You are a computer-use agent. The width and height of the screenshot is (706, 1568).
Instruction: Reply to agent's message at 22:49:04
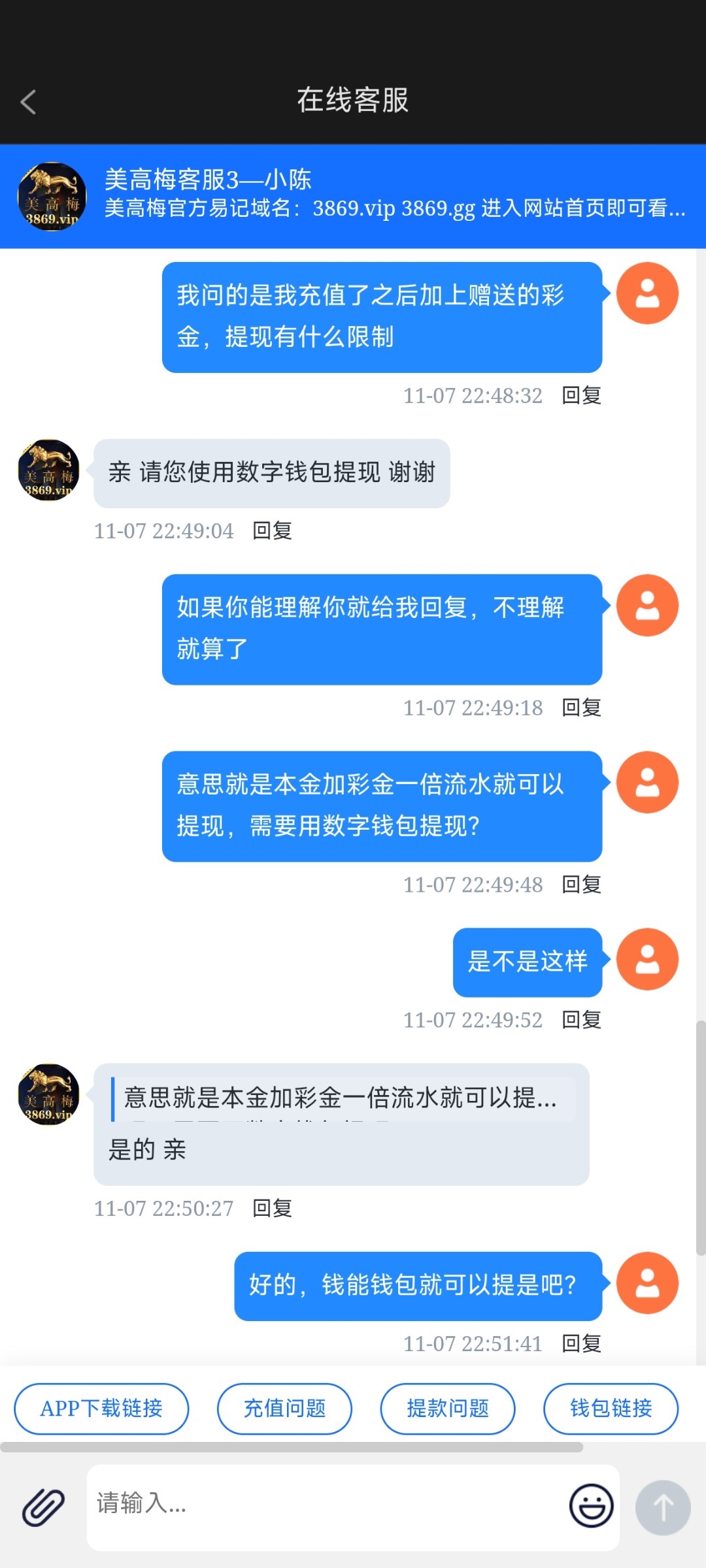(272, 531)
